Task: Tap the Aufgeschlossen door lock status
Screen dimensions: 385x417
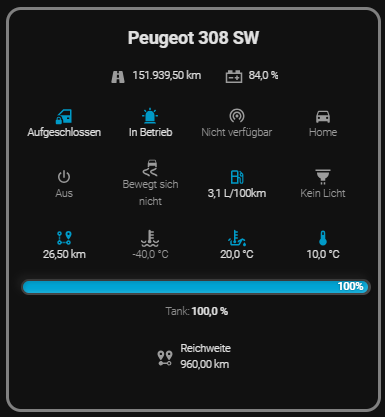Action: (x=64, y=123)
